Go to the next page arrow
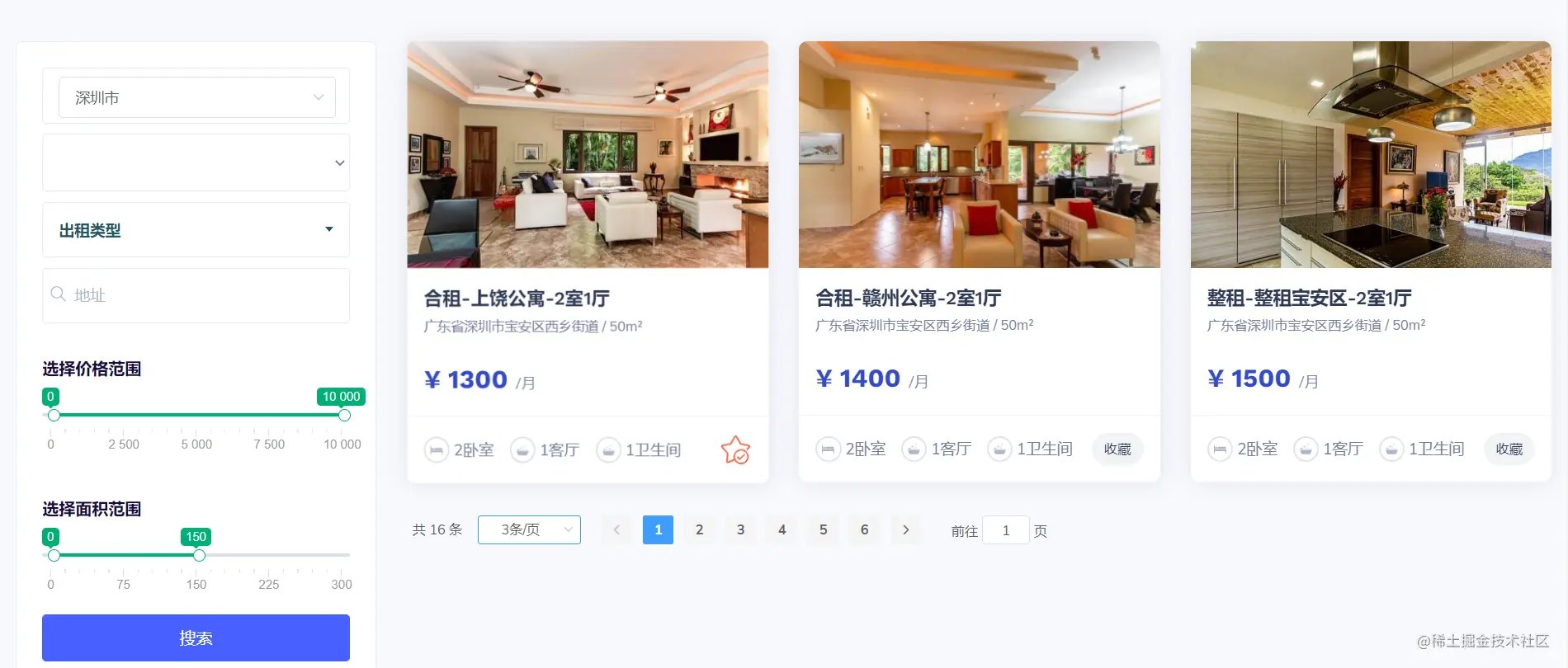The image size is (1568, 668). (x=905, y=529)
